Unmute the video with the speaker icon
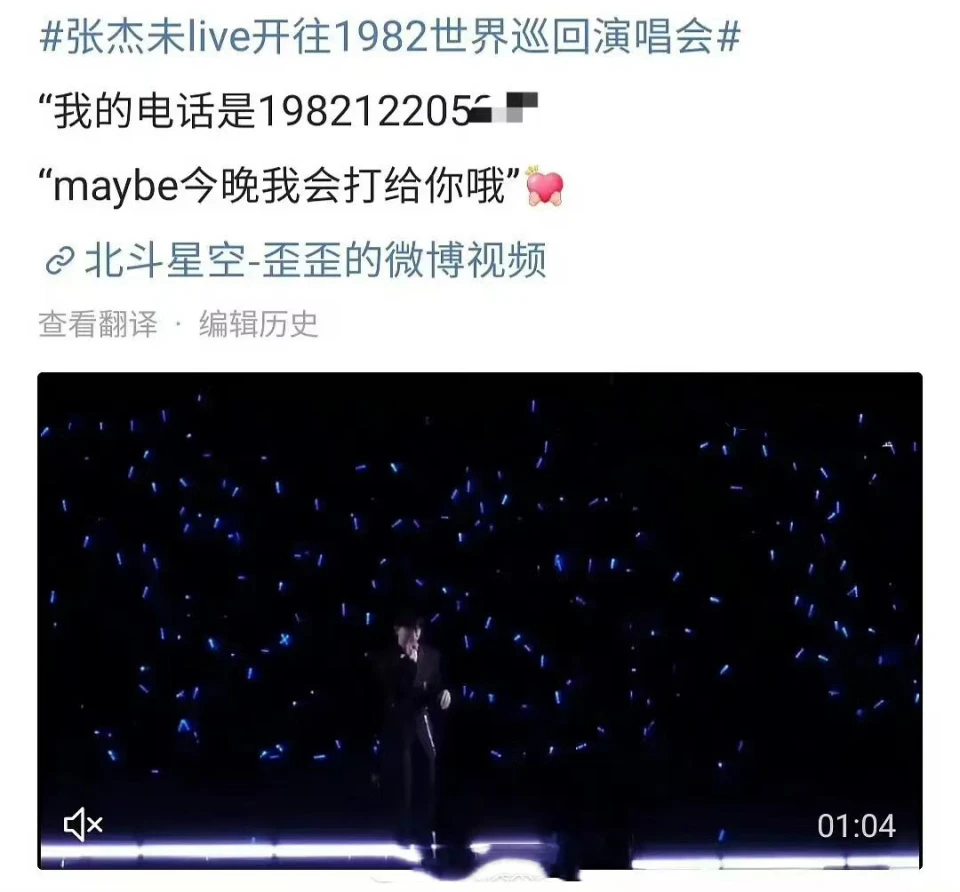 click(x=84, y=824)
